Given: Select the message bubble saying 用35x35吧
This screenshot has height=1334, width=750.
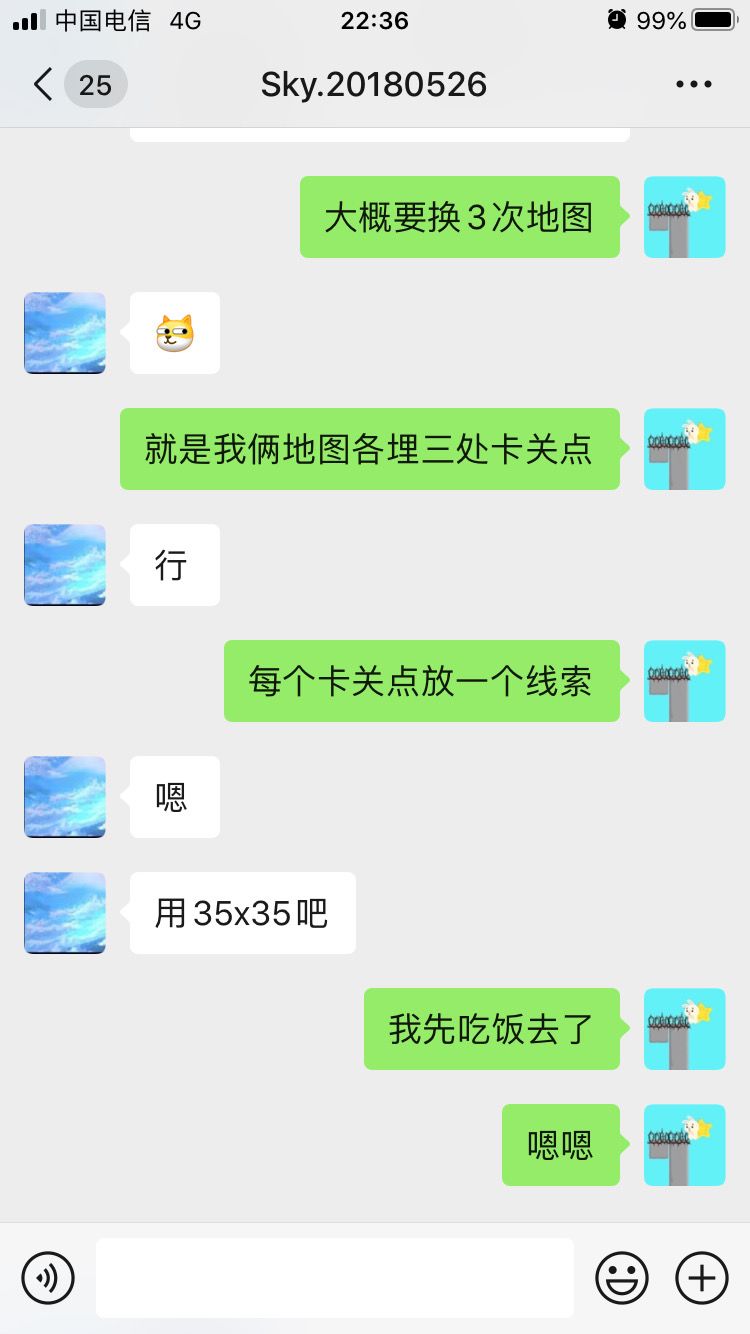Looking at the screenshot, I should [x=241, y=913].
